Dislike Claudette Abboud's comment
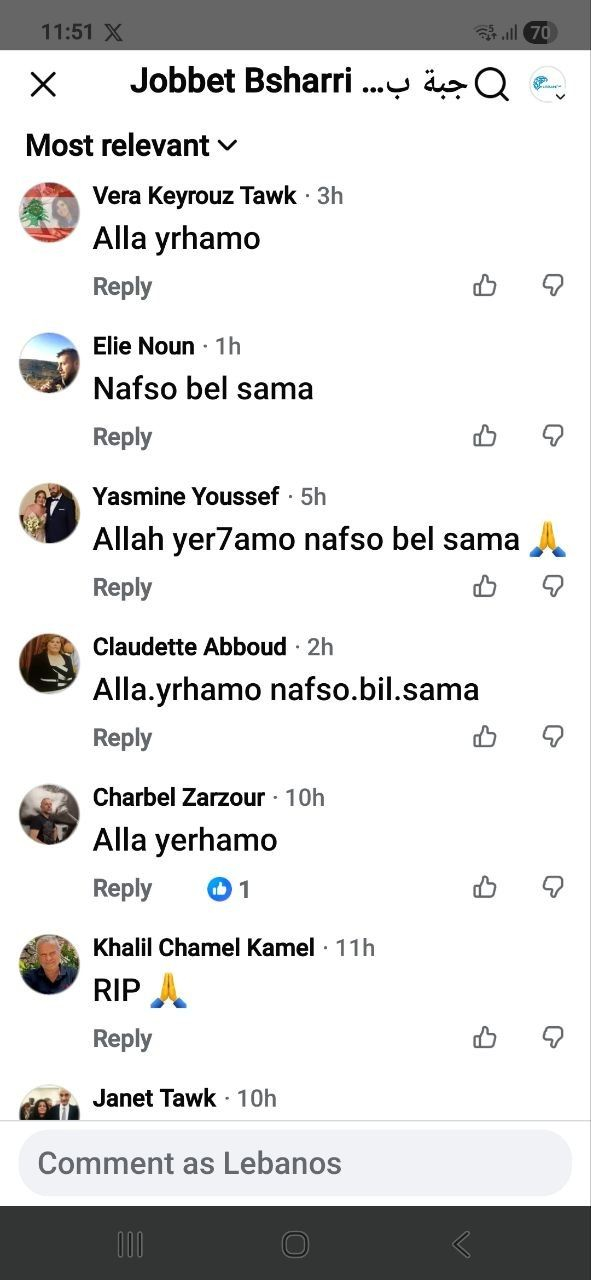This screenshot has height=1280, width=591. pyautogui.click(x=553, y=736)
